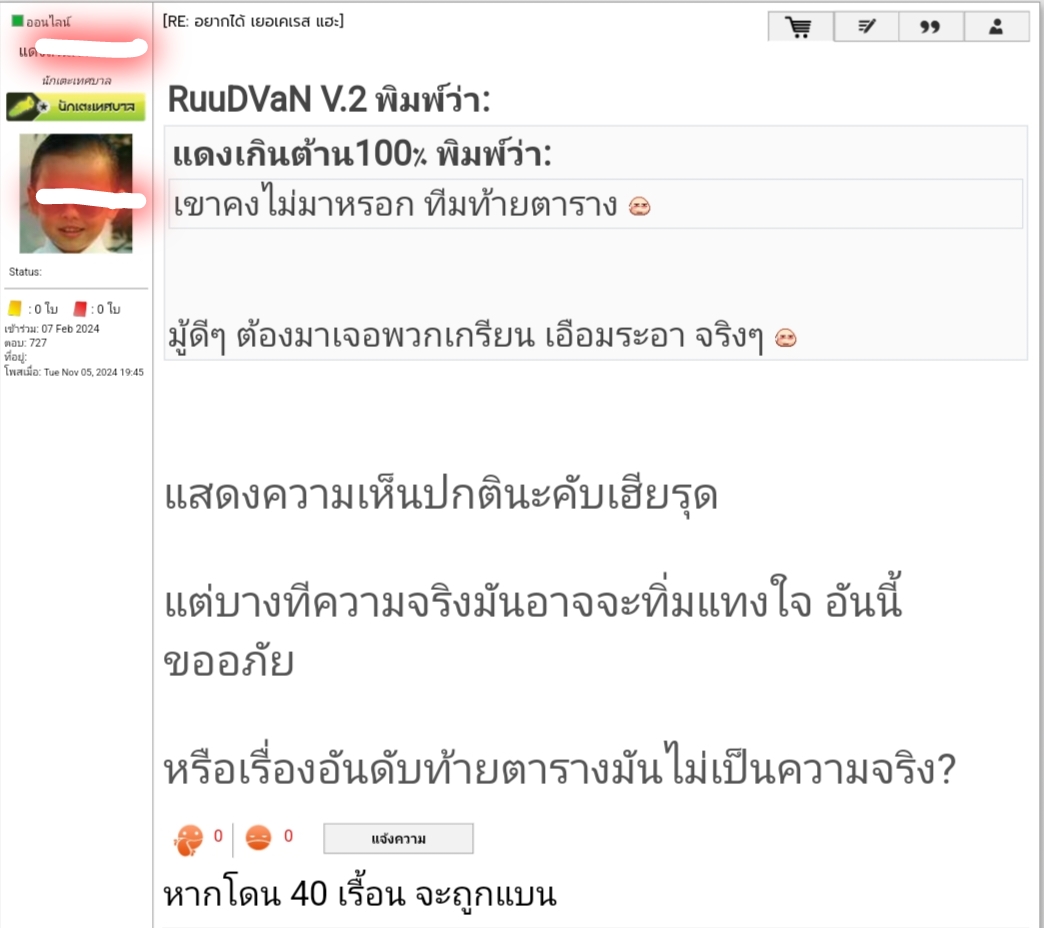Tap the shopping cart icon on the post
The height and width of the screenshot is (928, 1044).
point(800,27)
